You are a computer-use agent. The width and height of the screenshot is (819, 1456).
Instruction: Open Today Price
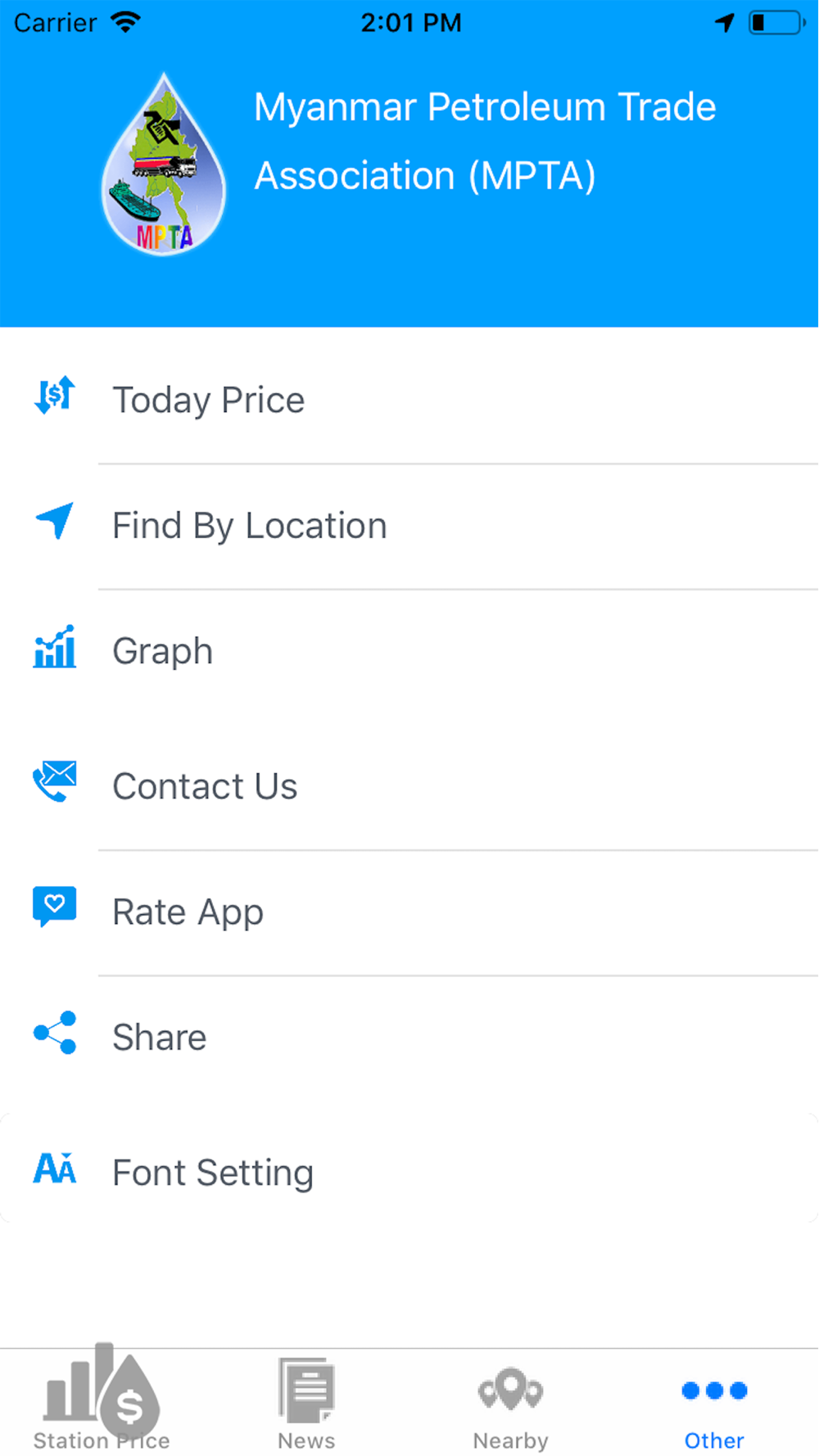tap(409, 400)
